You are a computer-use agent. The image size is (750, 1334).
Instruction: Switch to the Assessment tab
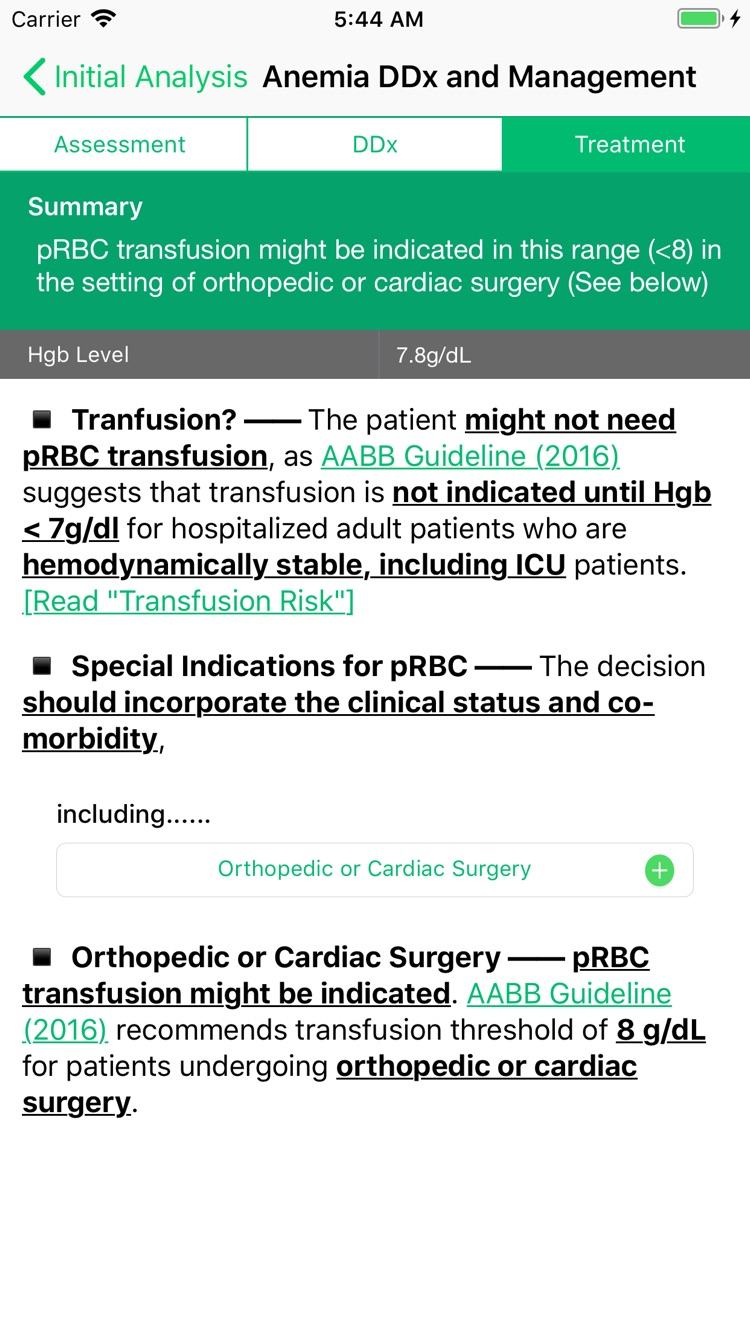[122, 144]
